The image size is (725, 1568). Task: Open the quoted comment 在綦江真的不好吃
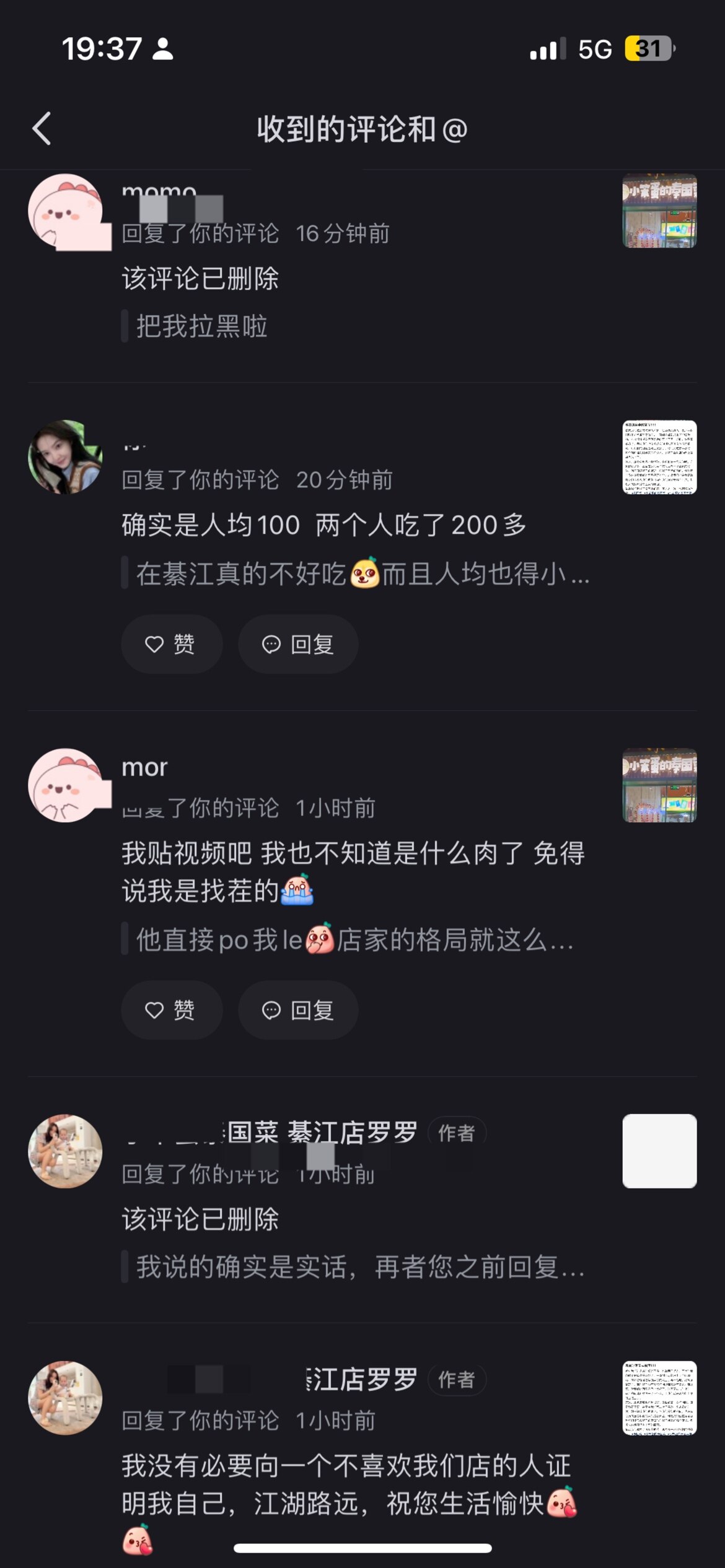pos(362,574)
